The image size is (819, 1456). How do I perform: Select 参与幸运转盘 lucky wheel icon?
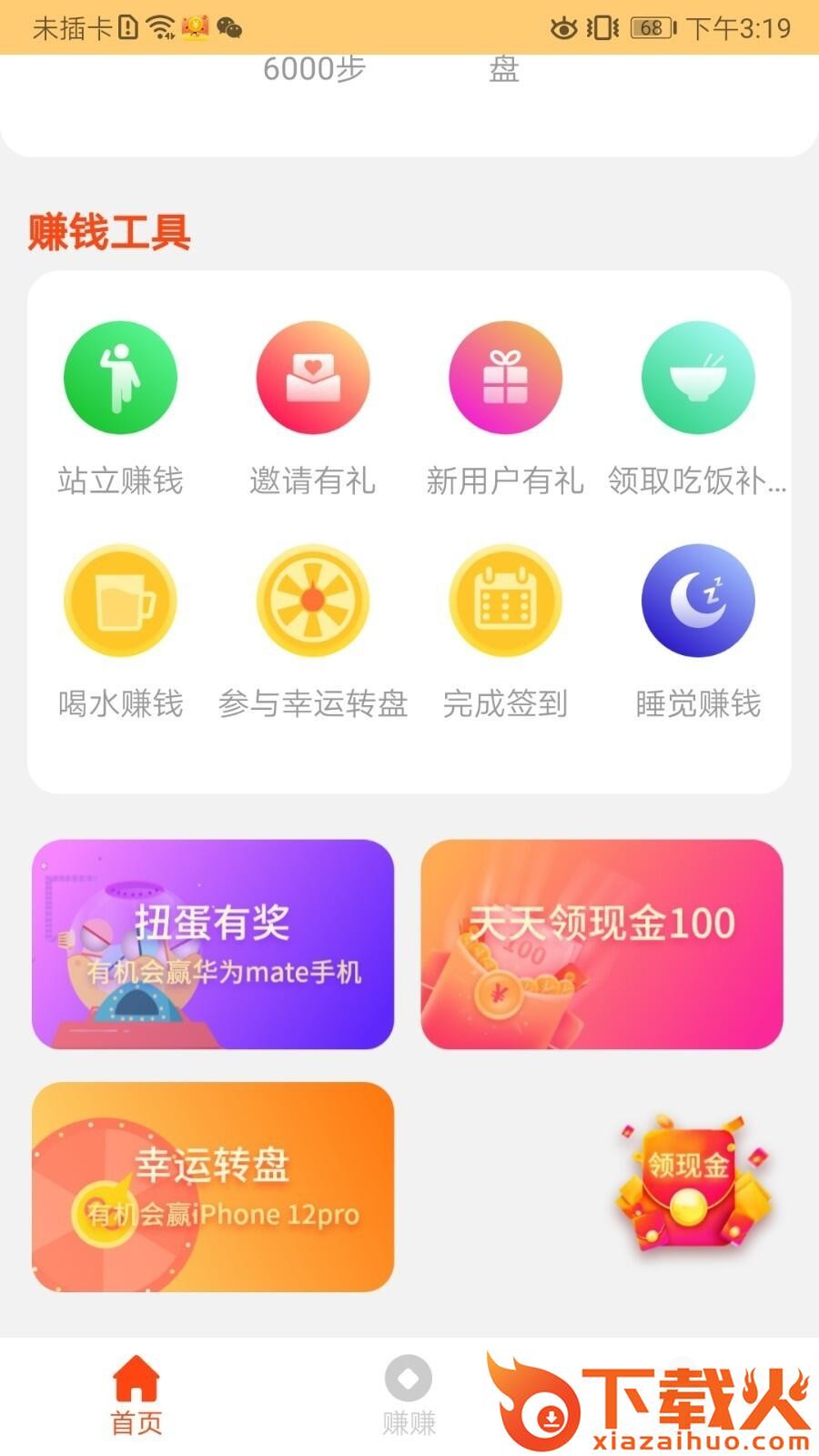(313, 601)
